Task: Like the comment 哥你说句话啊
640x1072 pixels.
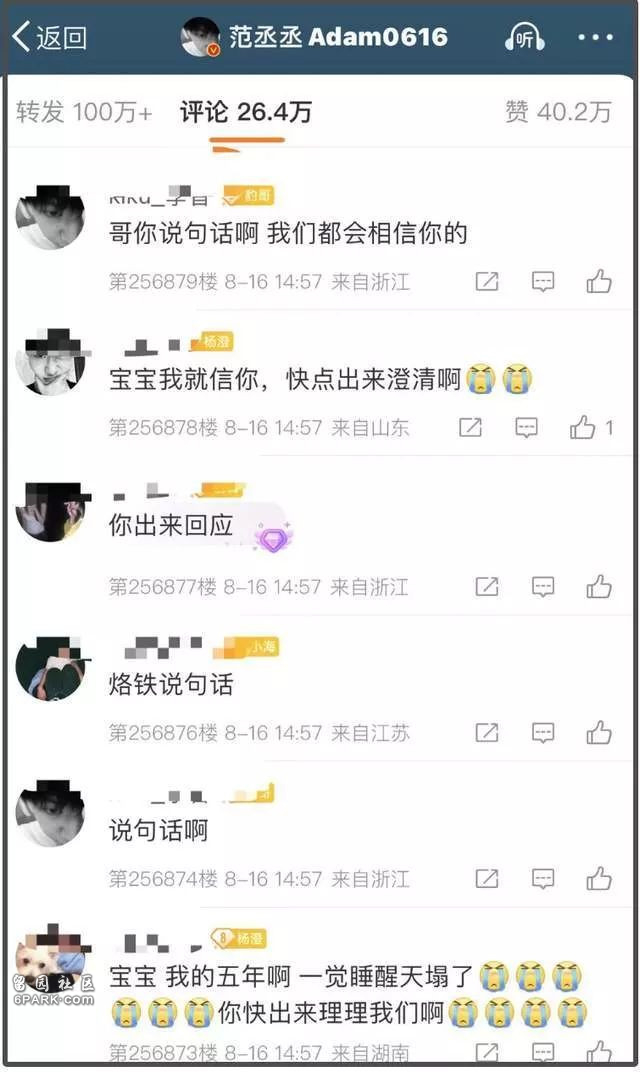Action: tap(599, 282)
